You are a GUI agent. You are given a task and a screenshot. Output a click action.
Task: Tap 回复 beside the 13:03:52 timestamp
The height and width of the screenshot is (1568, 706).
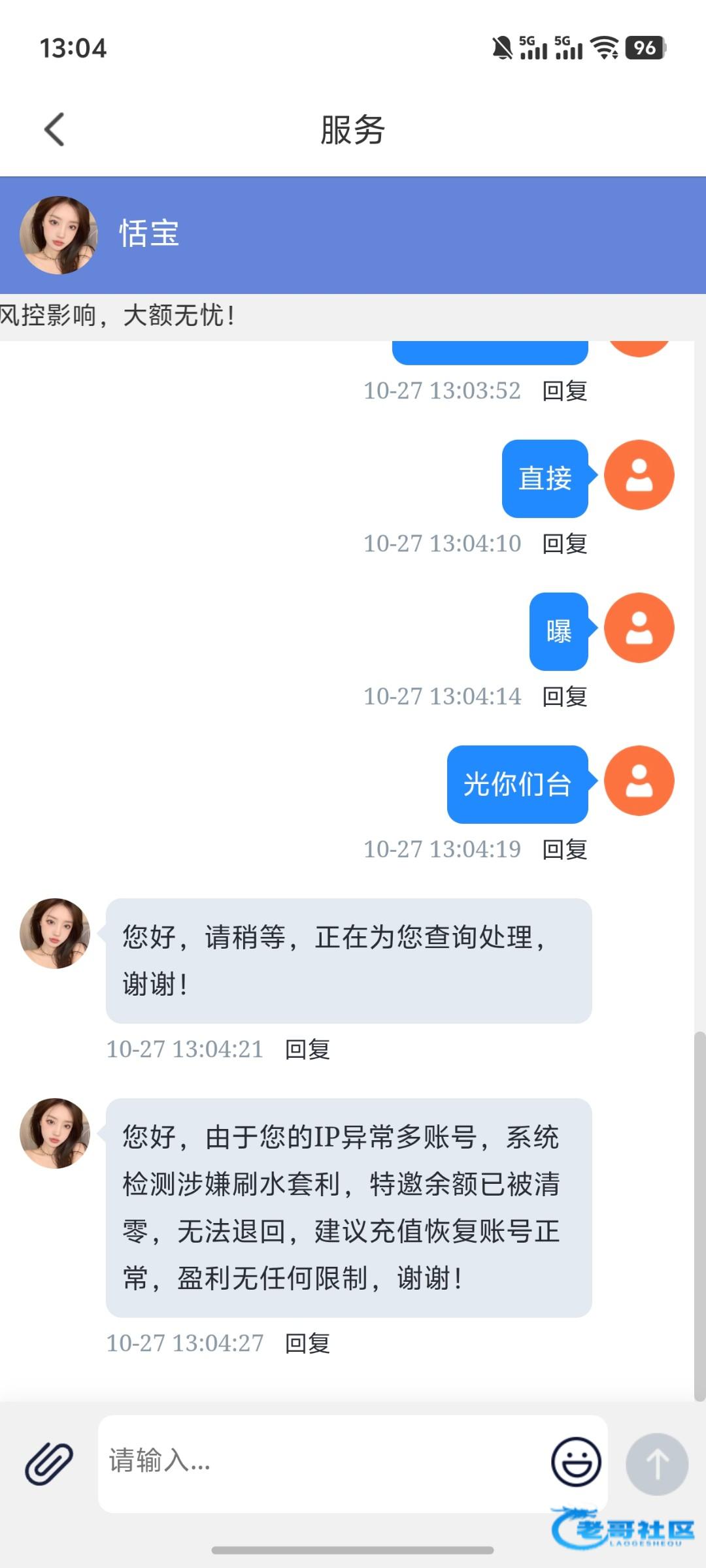point(565,391)
